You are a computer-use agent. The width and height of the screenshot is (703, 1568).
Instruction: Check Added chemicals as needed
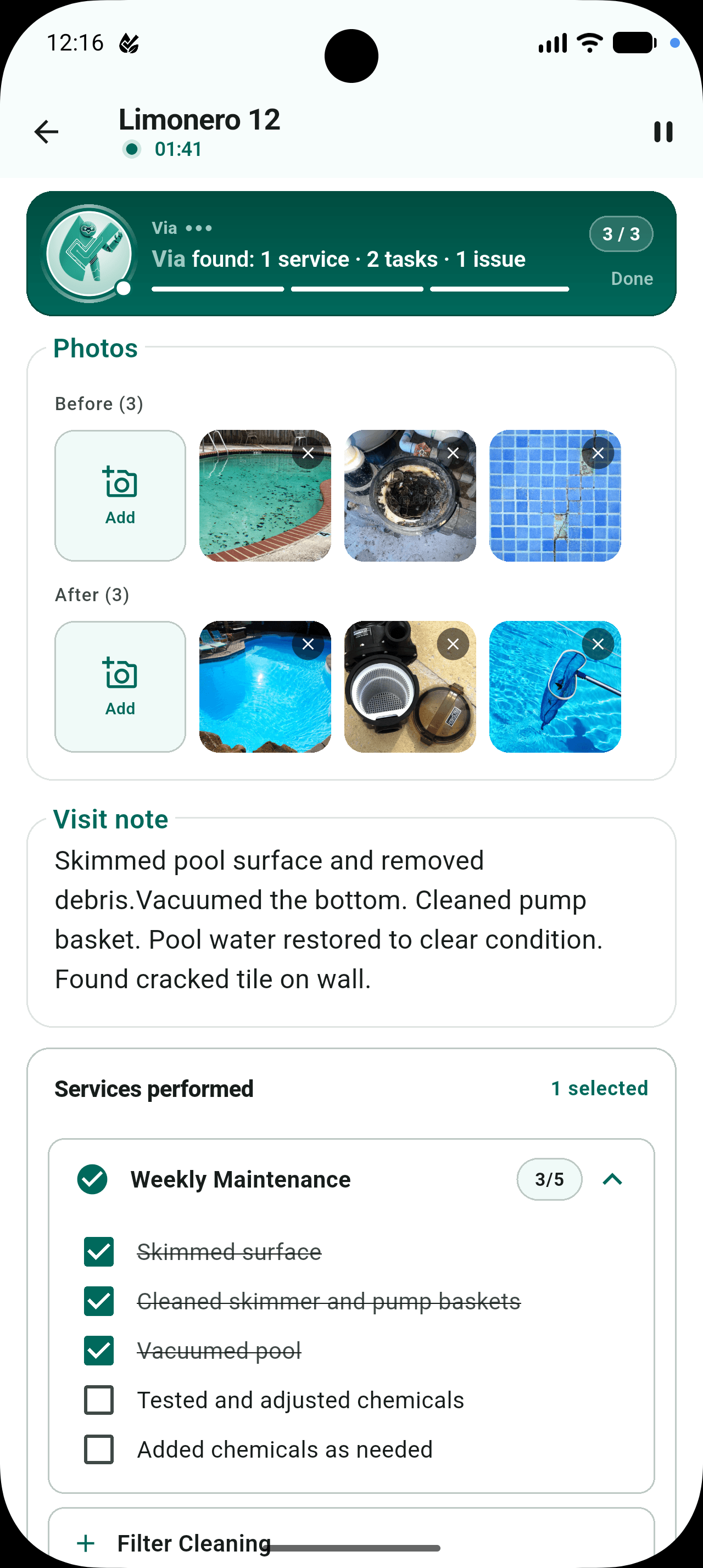coord(99,1449)
